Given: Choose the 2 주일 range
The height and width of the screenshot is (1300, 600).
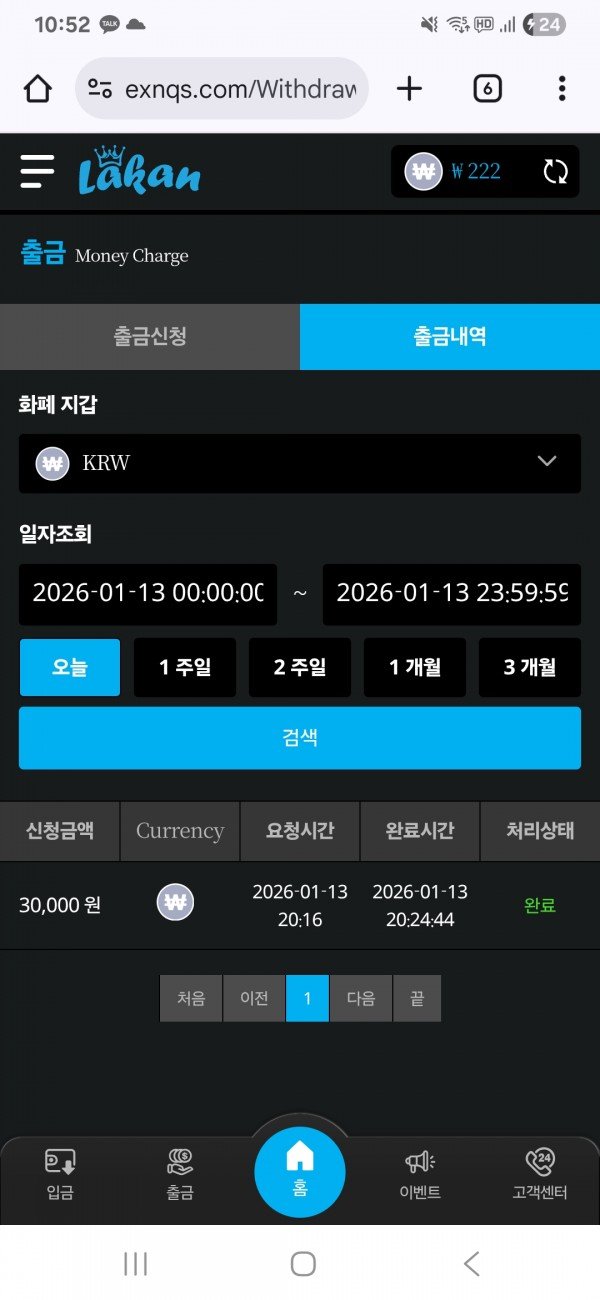Looking at the screenshot, I should [x=300, y=668].
